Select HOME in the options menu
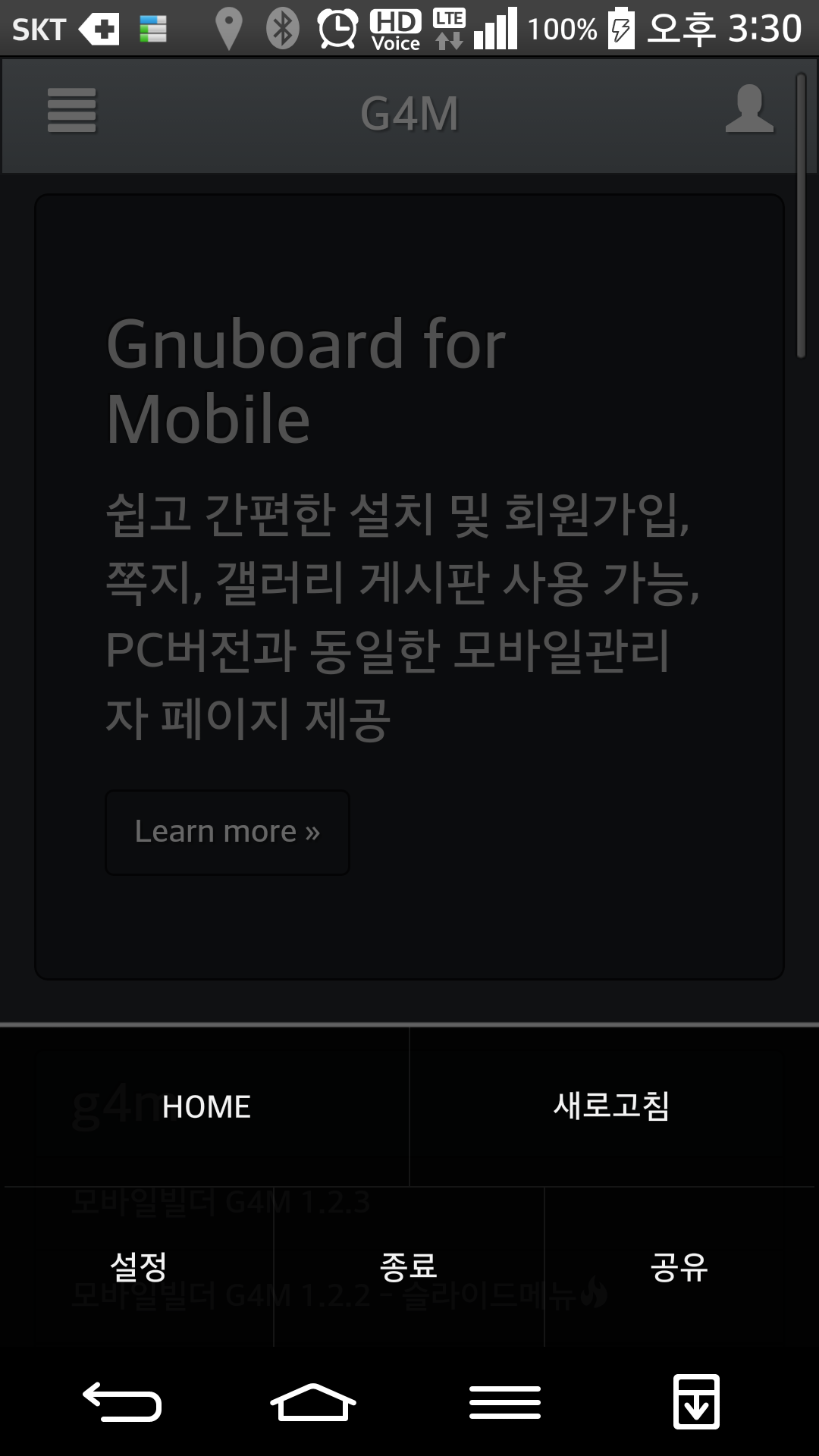 (x=206, y=1106)
